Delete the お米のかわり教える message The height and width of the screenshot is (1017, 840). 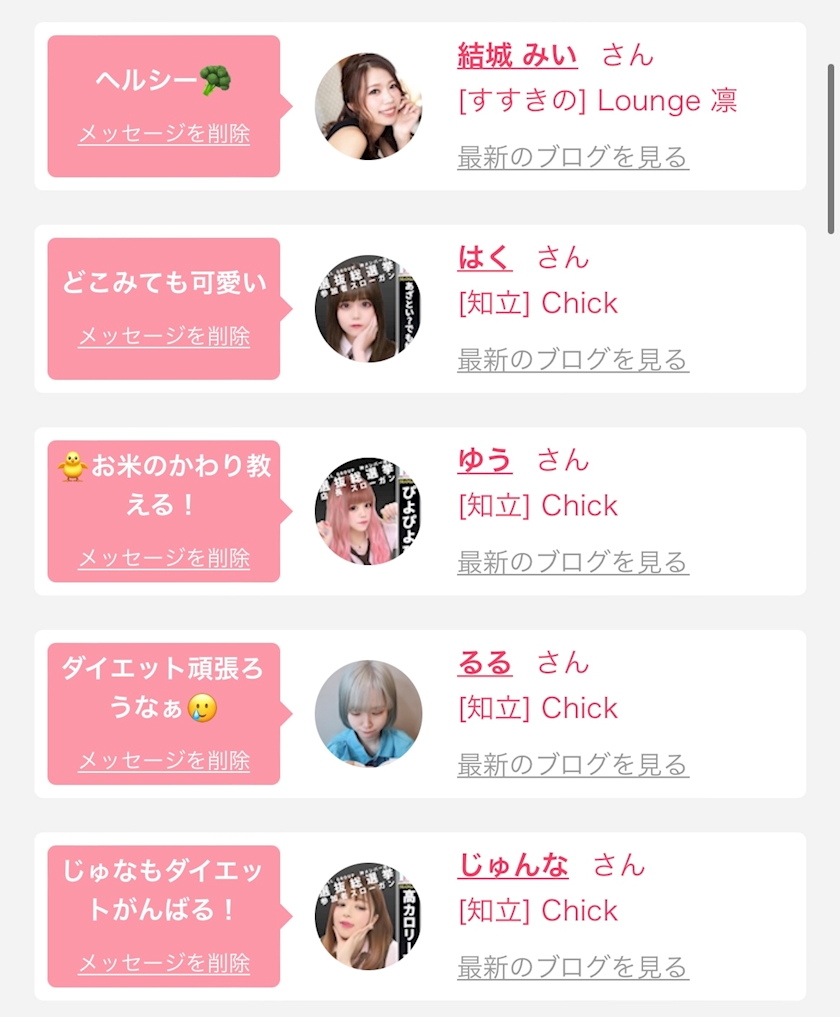pyautogui.click(x=164, y=558)
